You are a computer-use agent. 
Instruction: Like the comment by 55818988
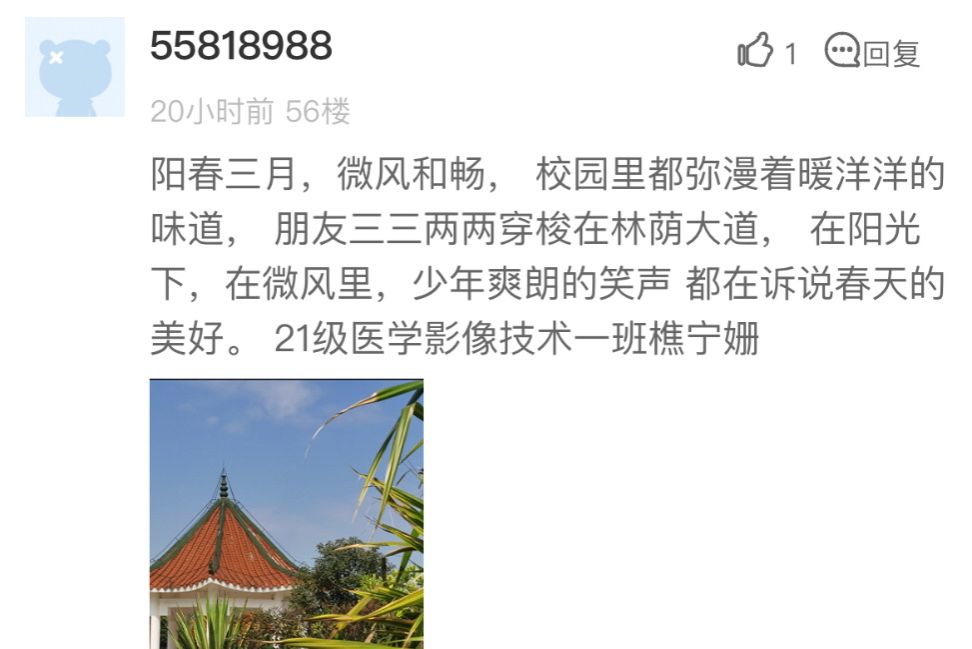[756, 50]
